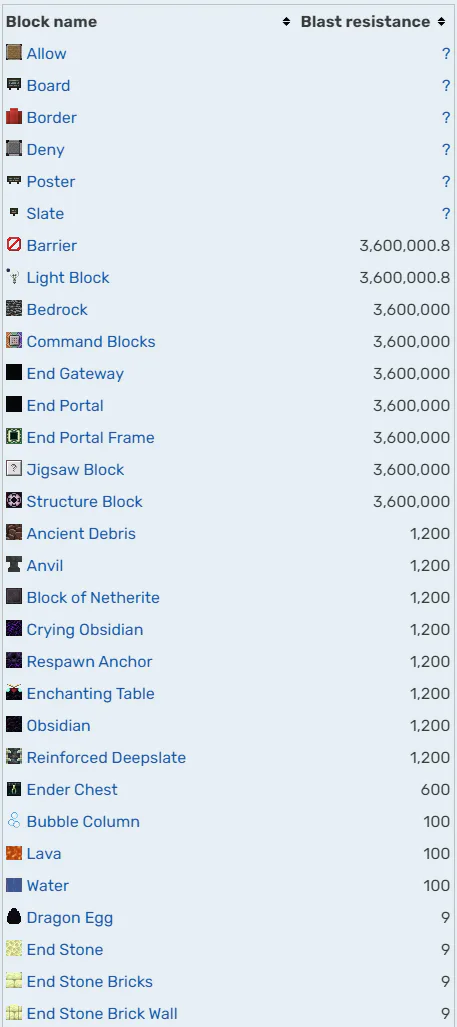Go to End Portal Frame page
Image resolution: width=457 pixels, height=1027 pixels.
tap(90, 438)
